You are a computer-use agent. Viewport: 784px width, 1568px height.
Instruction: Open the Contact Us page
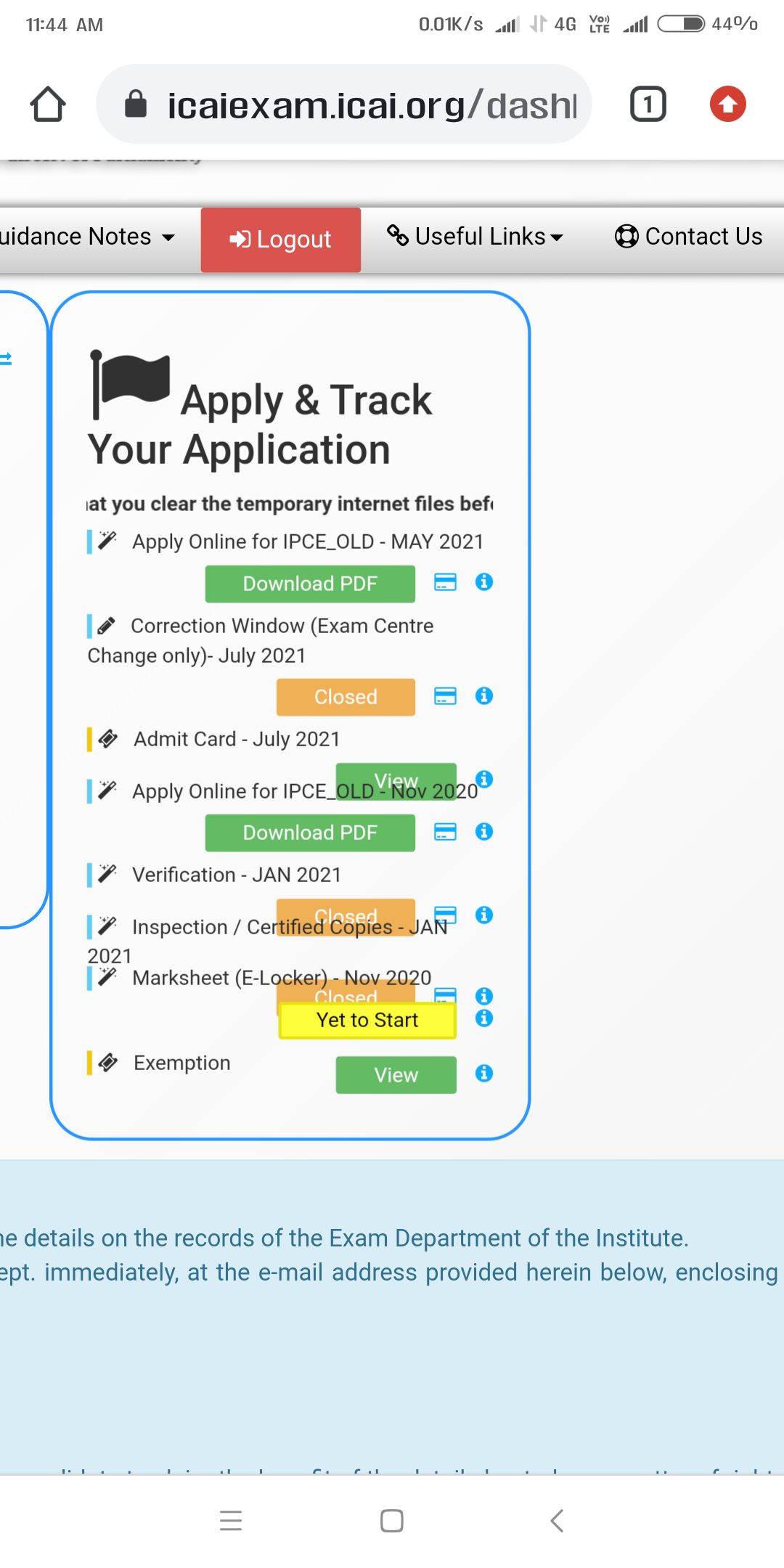point(688,237)
